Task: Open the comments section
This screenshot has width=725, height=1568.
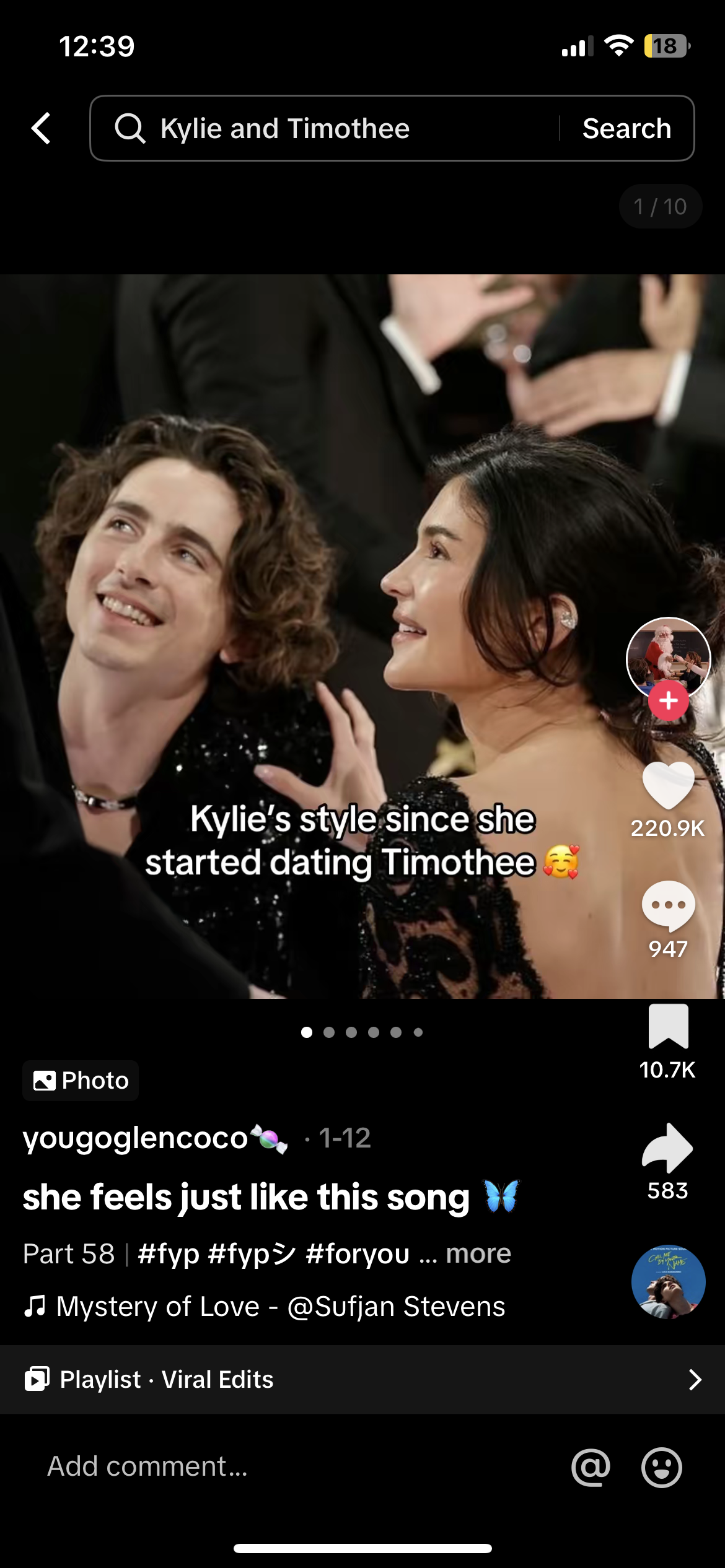Action: pyautogui.click(x=668, y=905)
